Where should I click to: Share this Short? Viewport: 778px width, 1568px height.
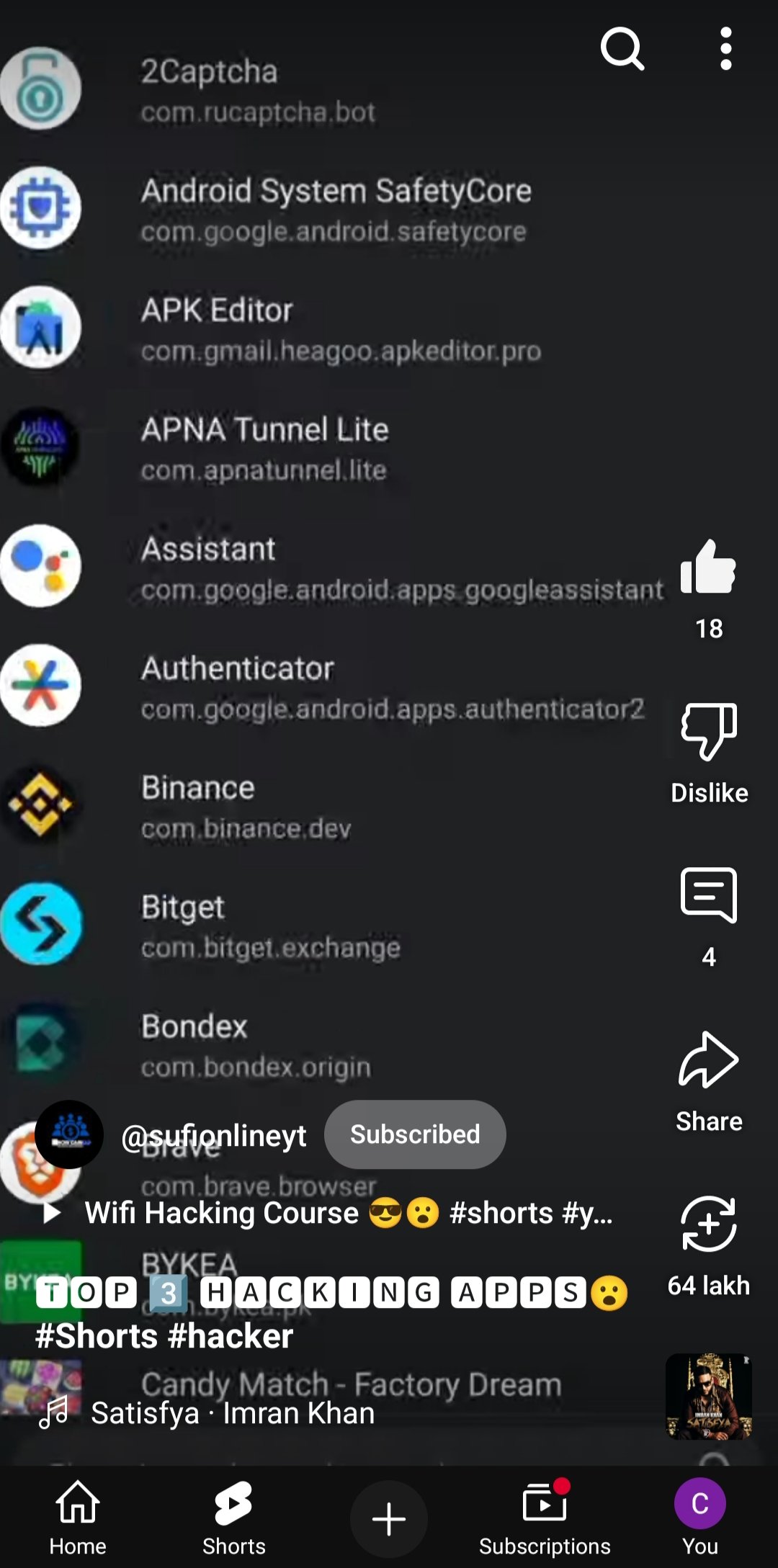[708, 1060]
